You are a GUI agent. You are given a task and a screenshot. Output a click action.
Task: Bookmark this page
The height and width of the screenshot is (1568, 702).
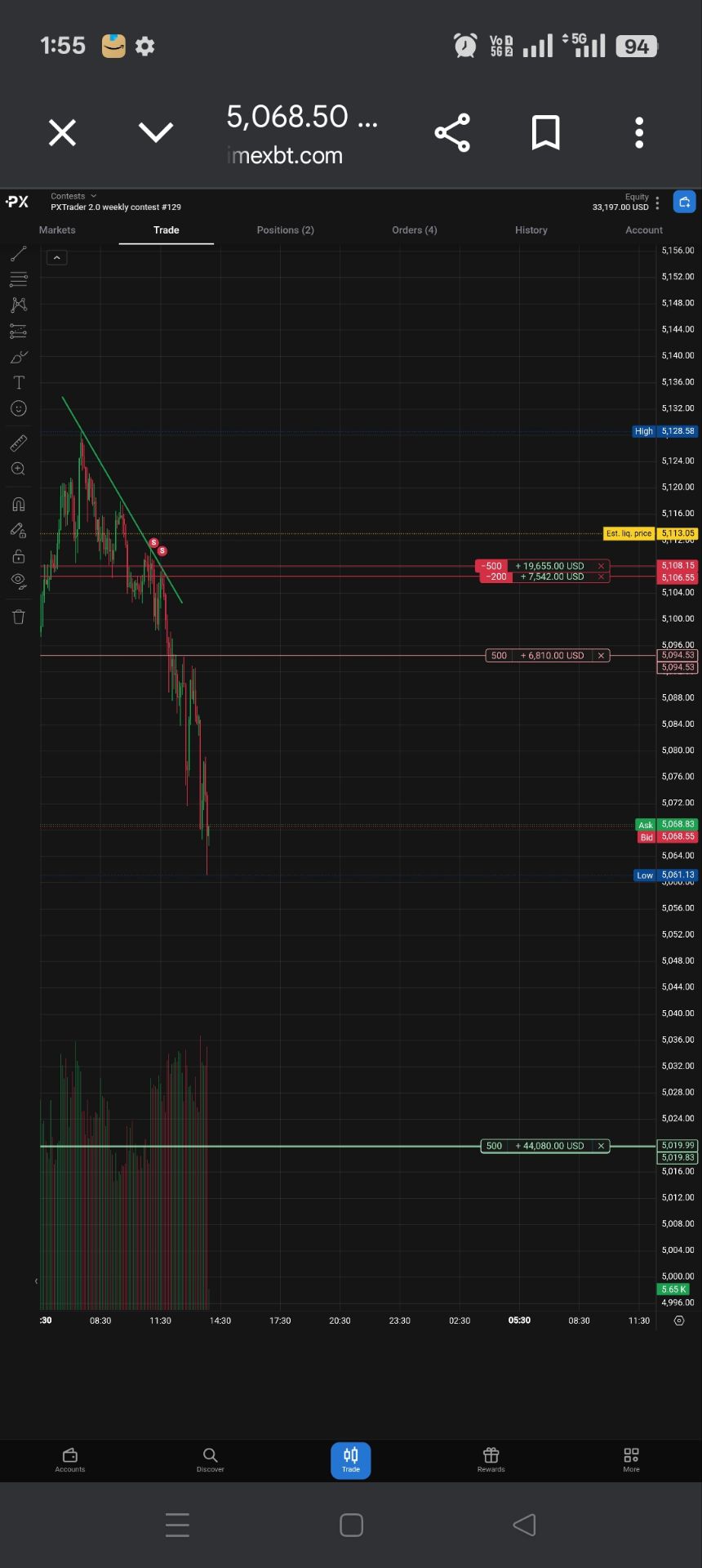click(545, 132)
